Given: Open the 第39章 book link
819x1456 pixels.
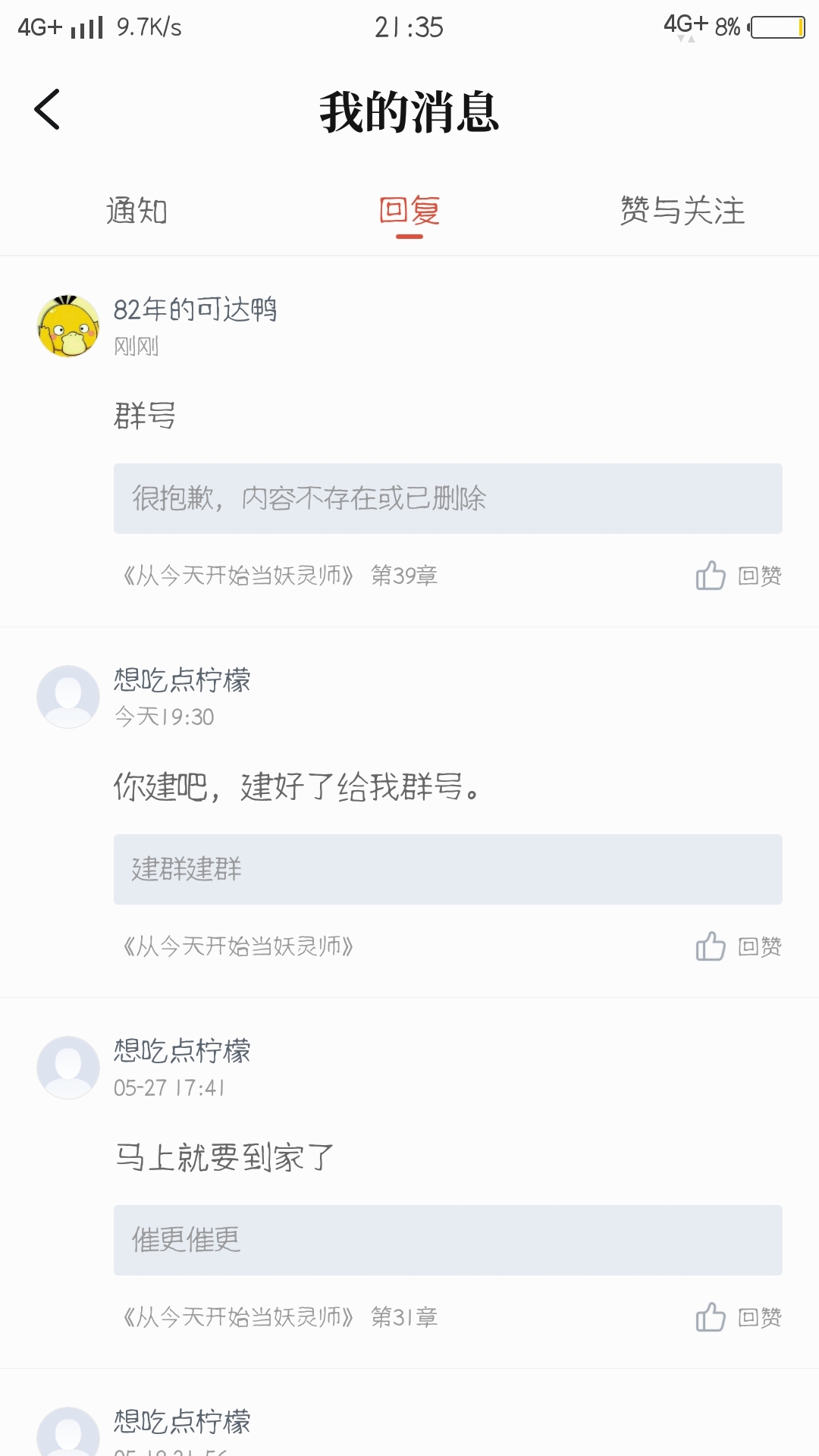Looking at the screenshot, I should tap(279, 576).
